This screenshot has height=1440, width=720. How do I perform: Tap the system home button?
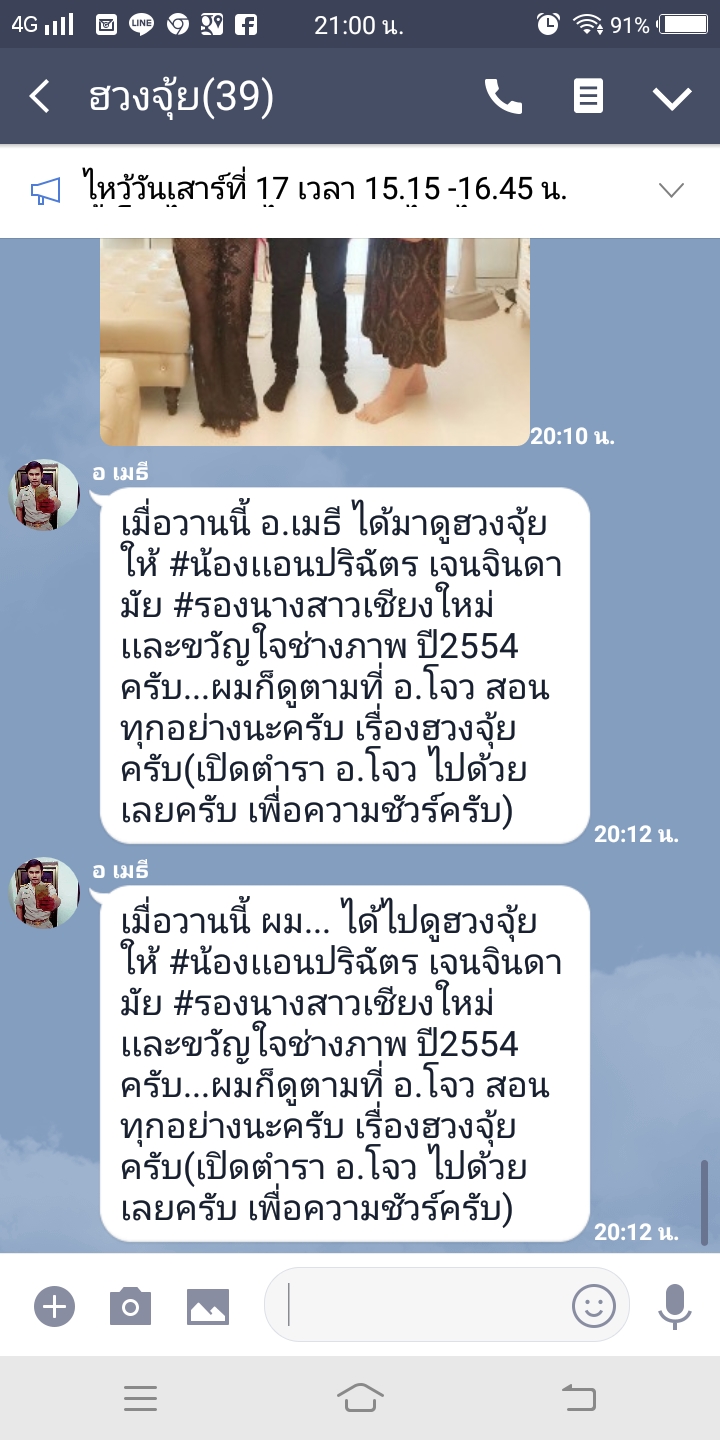click(x=360, y=1398)
